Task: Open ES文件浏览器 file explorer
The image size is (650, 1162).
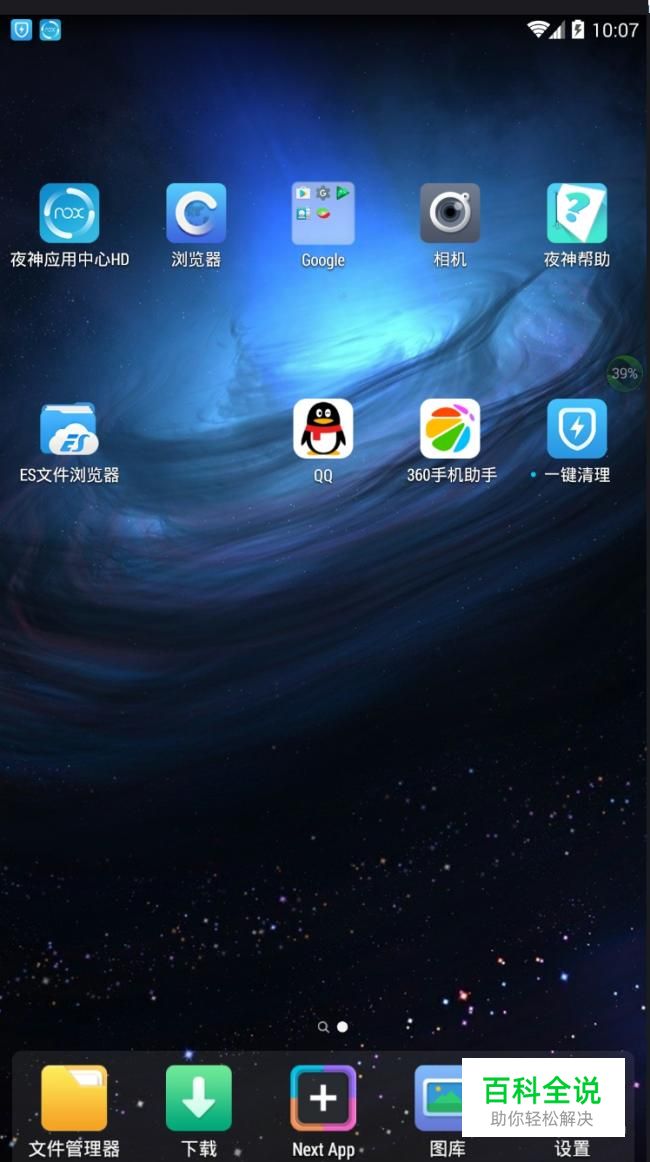Action: point(69,430)
